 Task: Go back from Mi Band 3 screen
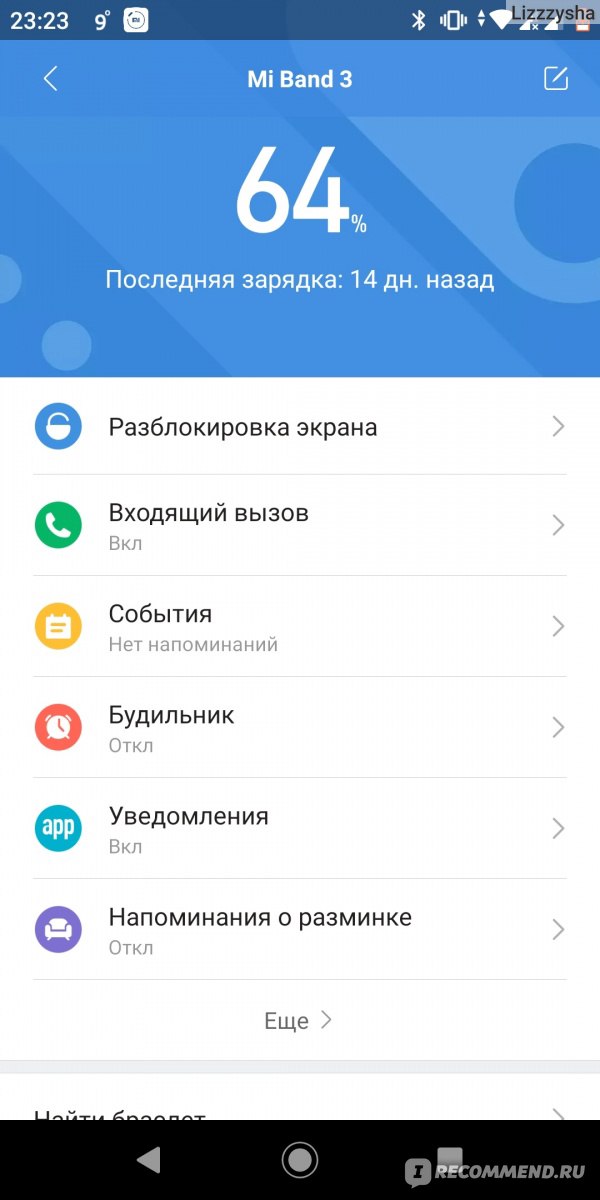(x=51, y=79)
